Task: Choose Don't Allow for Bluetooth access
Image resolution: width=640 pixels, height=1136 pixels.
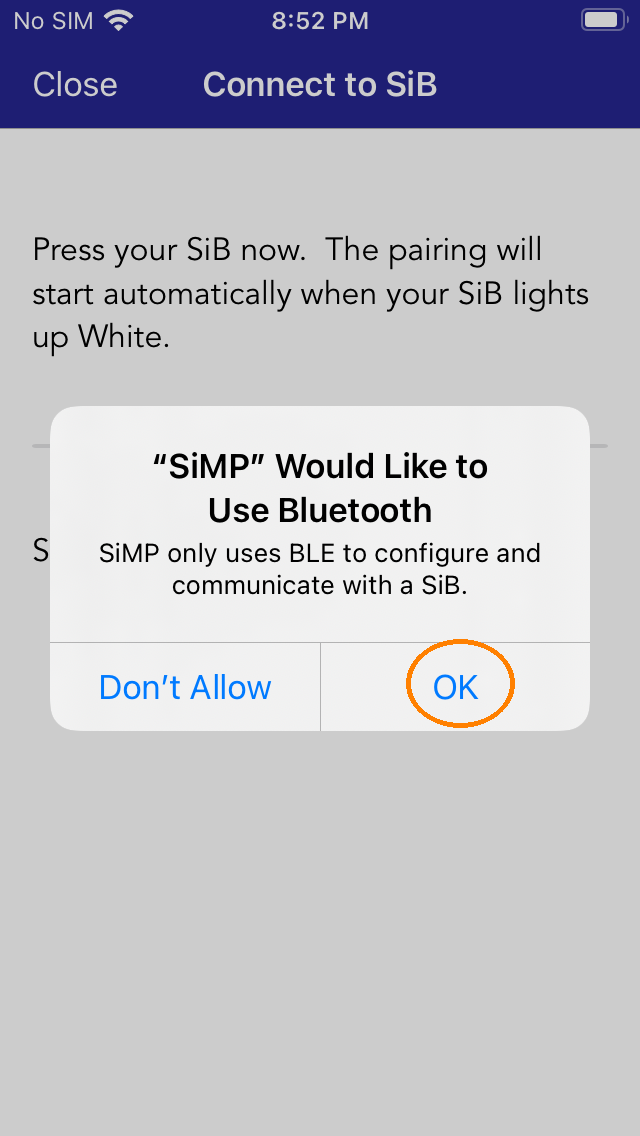Action: (185, 686)
